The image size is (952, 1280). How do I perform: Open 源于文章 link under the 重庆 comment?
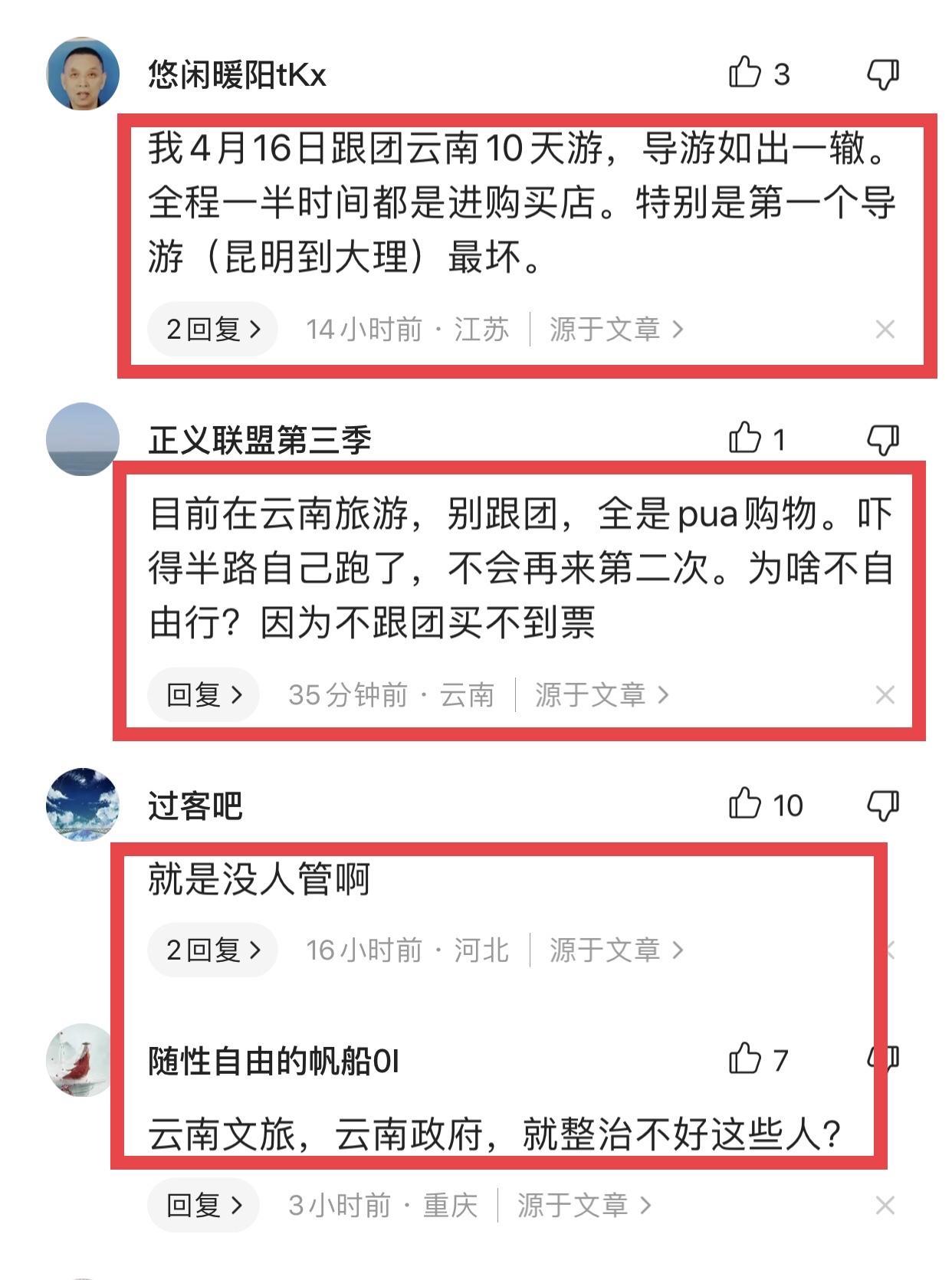click(x=583, y=1206)
